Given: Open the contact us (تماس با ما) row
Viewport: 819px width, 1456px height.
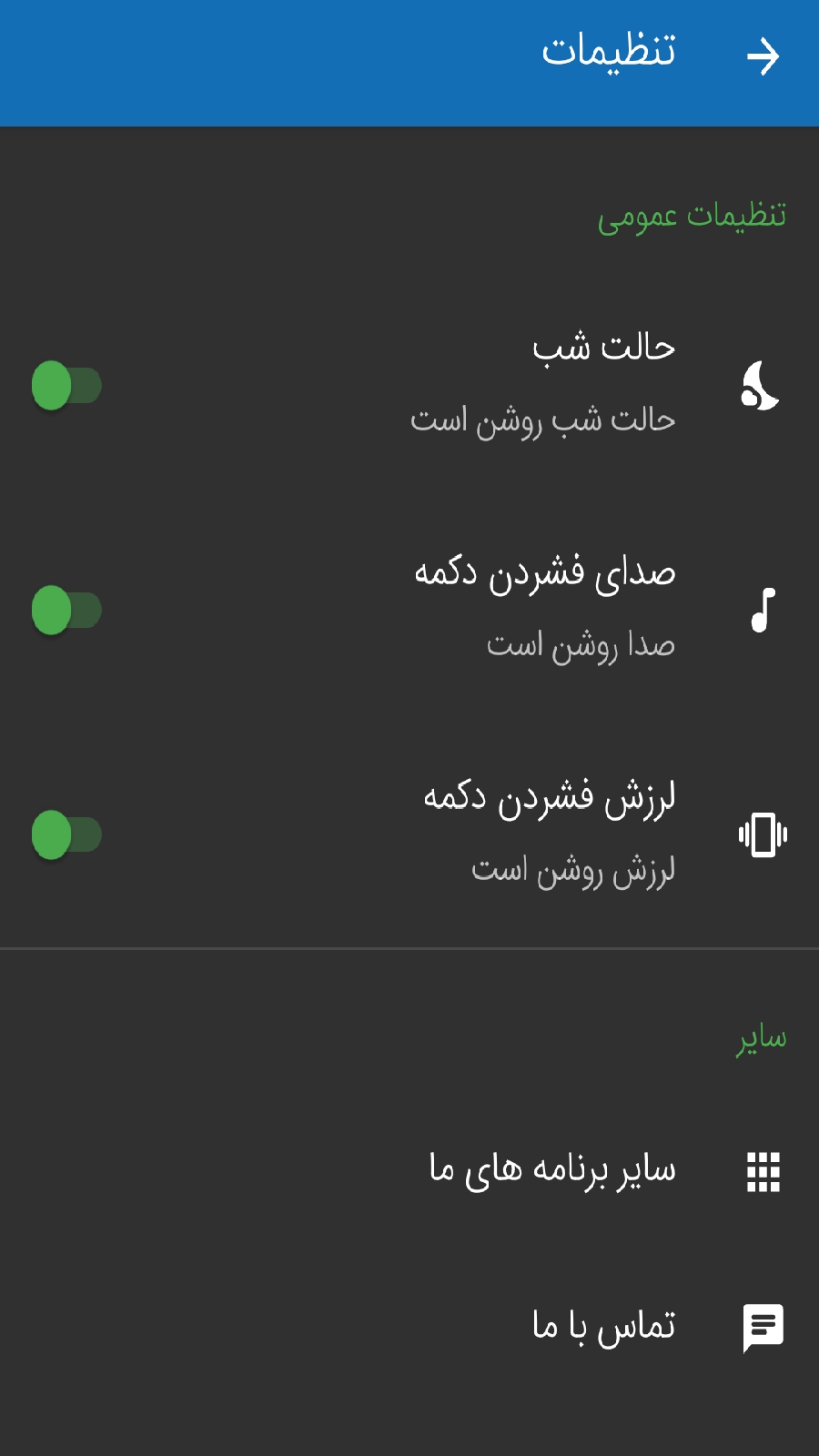Looking at the screenshot, I should tap(602, 1327).
